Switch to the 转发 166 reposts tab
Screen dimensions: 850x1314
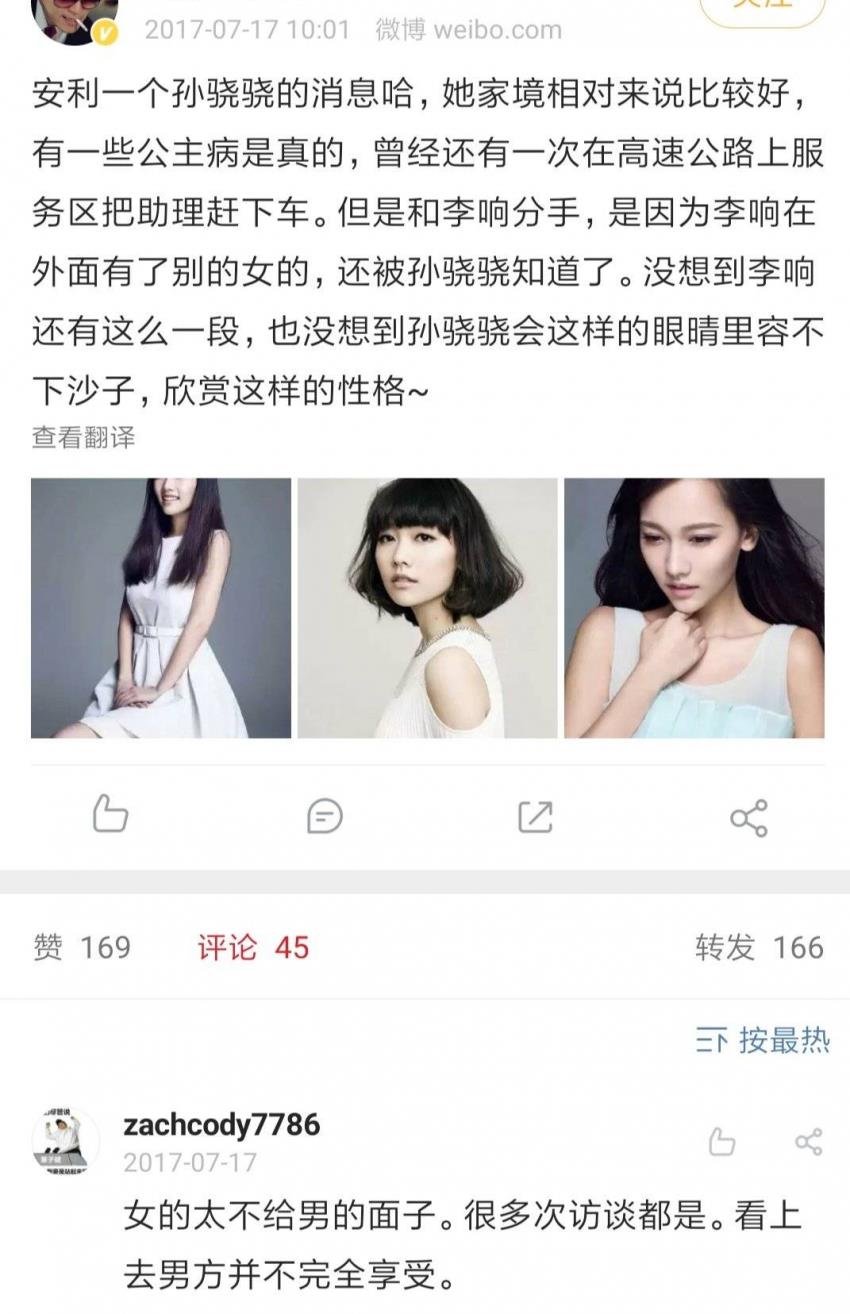[x=759, y=947]
